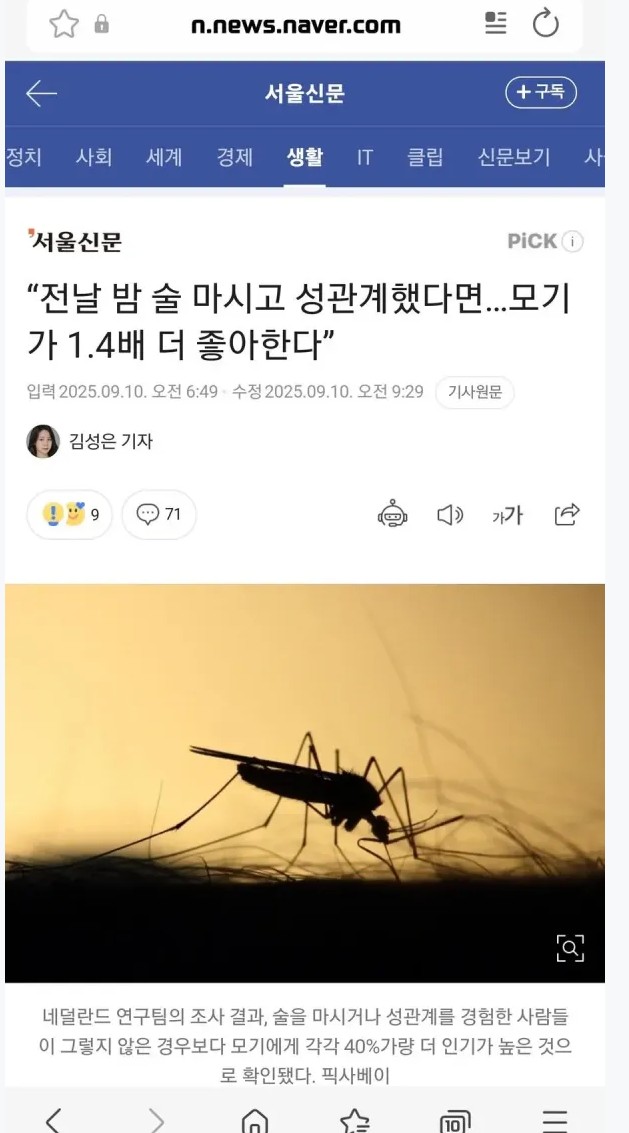This screenshot has height=1133, width=629.
Task: Open the IT tab
Action: coord(365,157)
